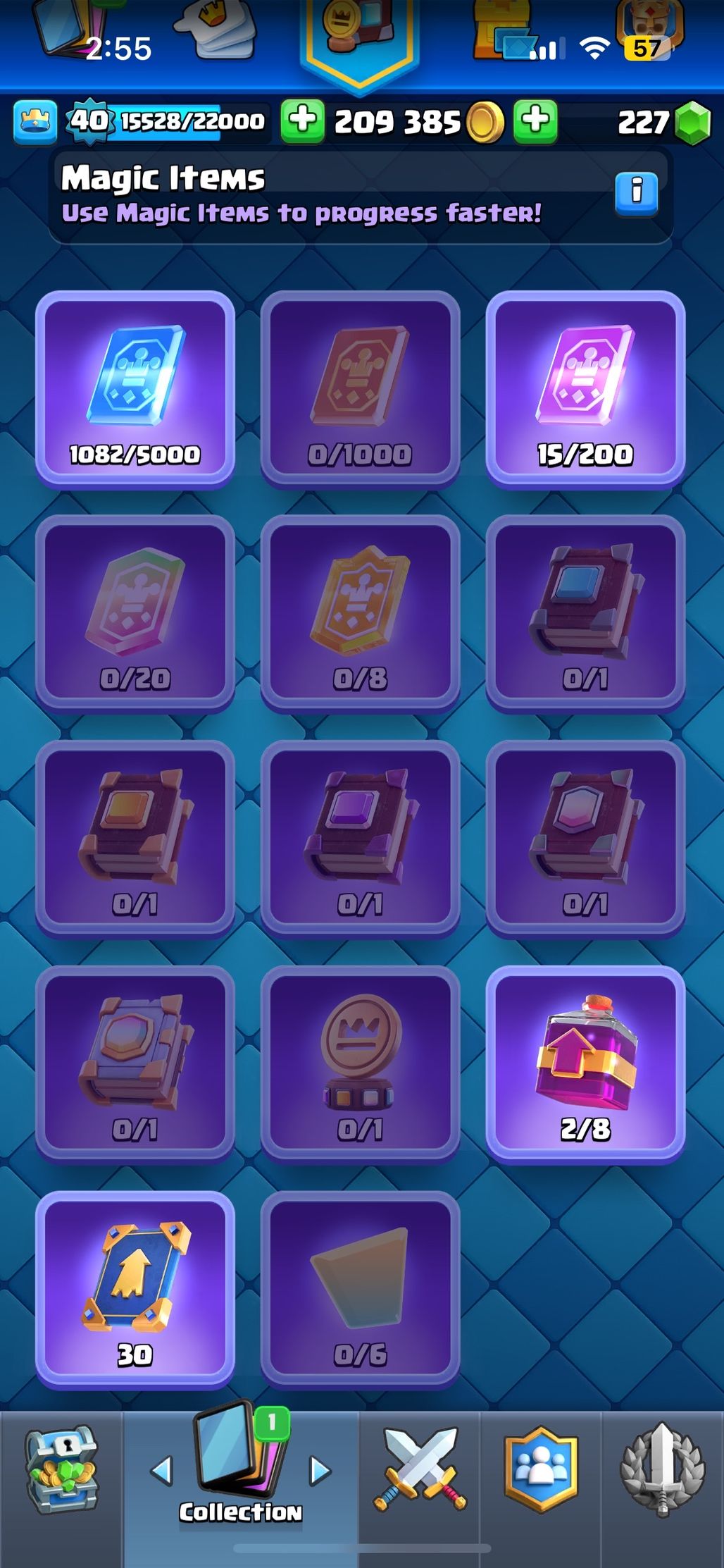Tap the green plus before the gold count
Screen dimensions: 724x1568
303,121
